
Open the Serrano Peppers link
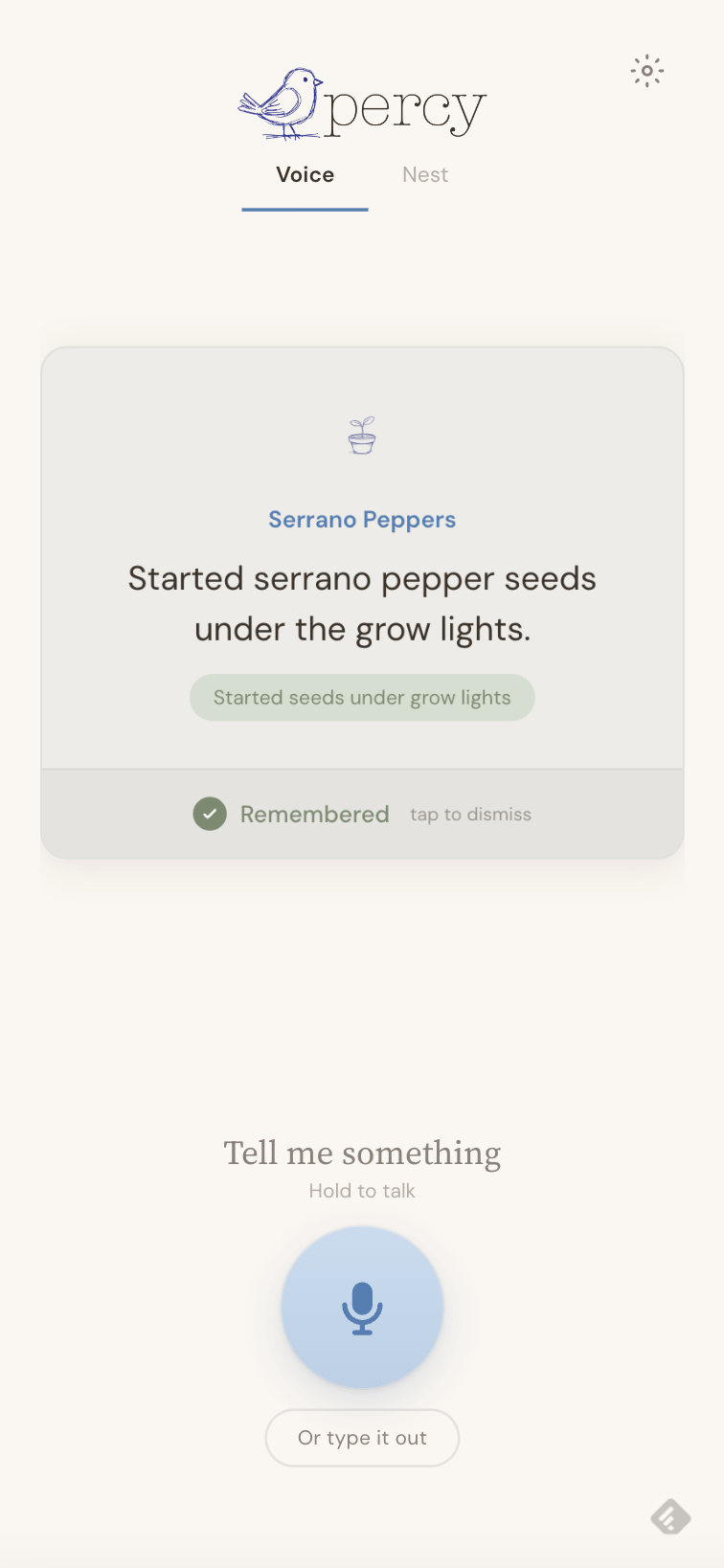(x=362, y=520)
